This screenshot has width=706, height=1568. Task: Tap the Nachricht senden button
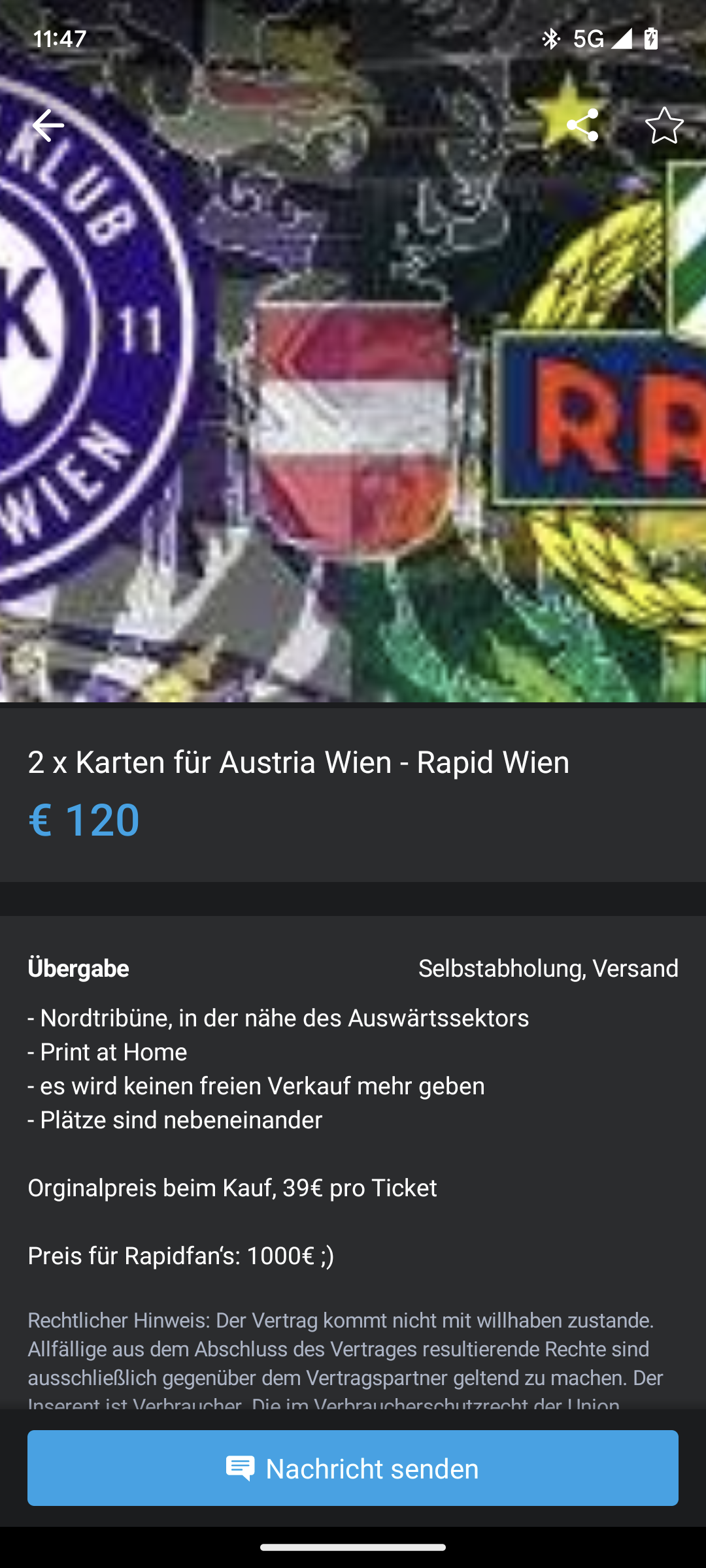click(x=353, y=1468)
